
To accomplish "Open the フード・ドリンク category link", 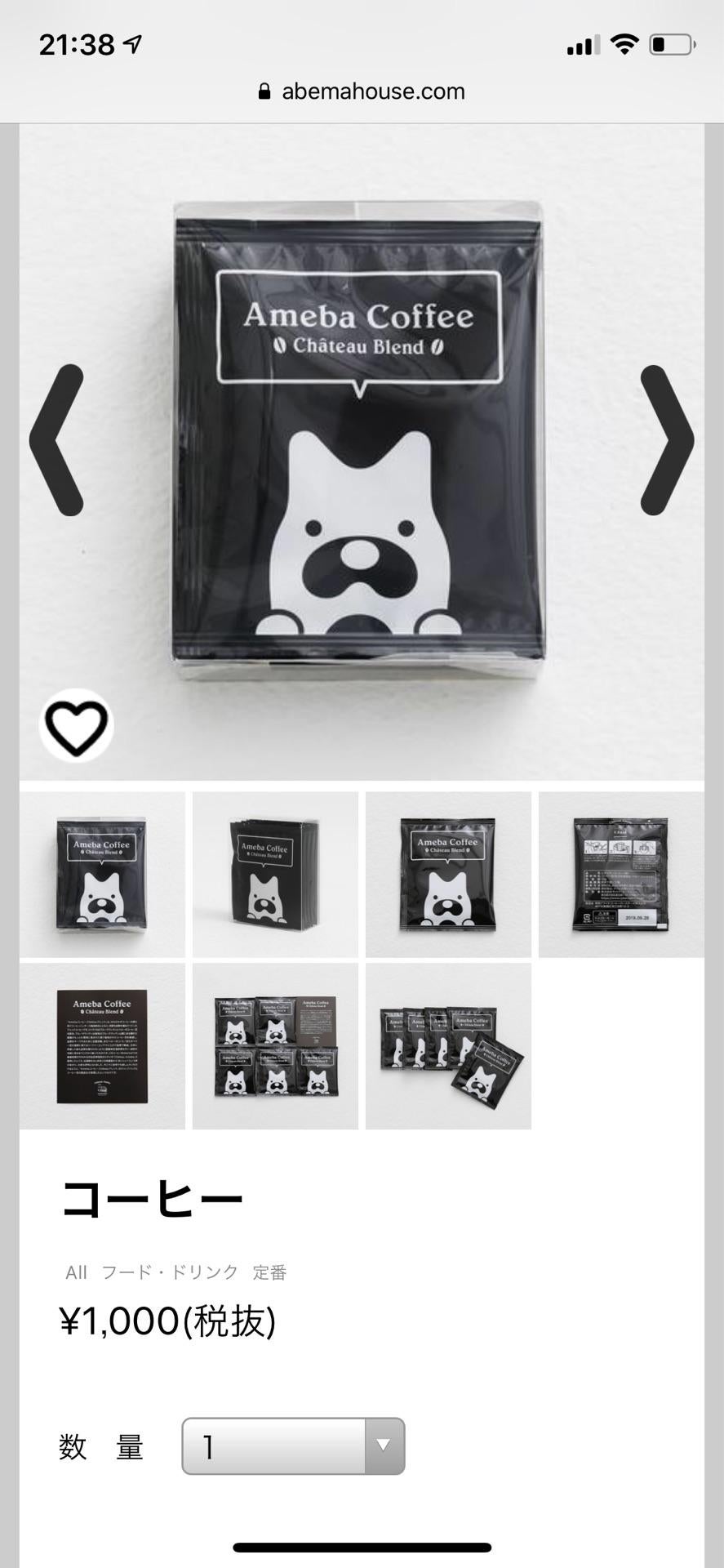I will point(170,1272).
